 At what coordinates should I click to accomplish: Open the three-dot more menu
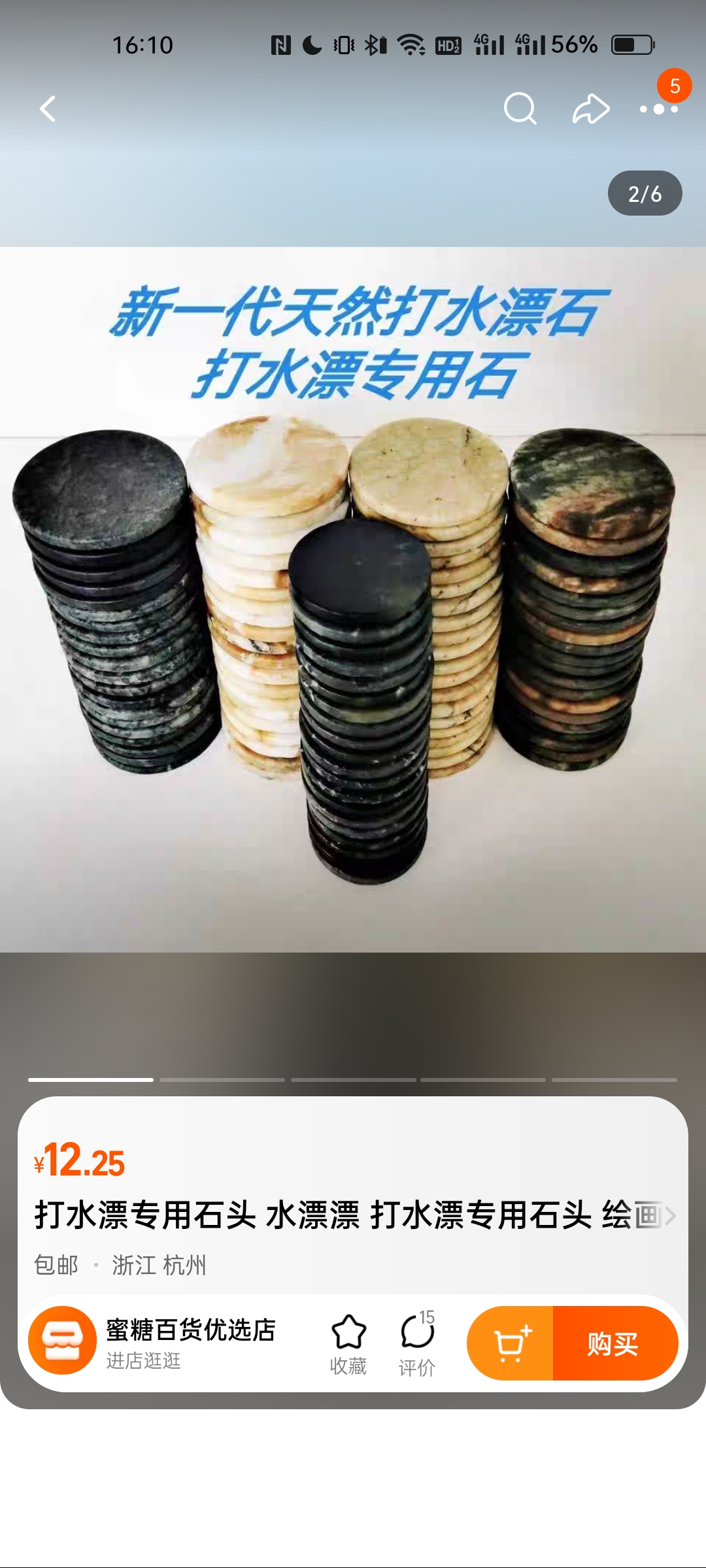(658, 109)
